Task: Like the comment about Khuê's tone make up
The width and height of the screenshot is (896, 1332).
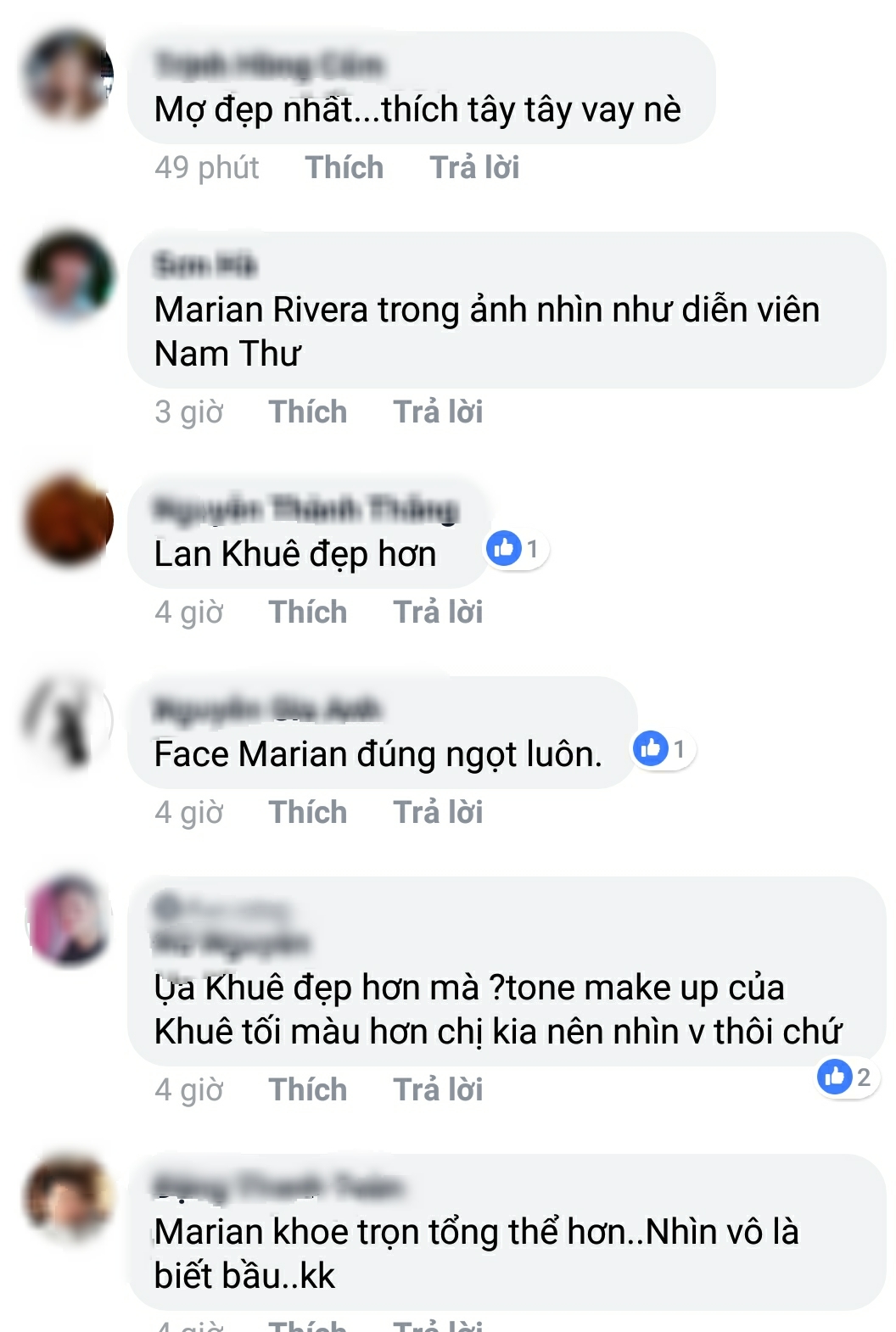Action: pyautogui.click(x=307, y=1090)
